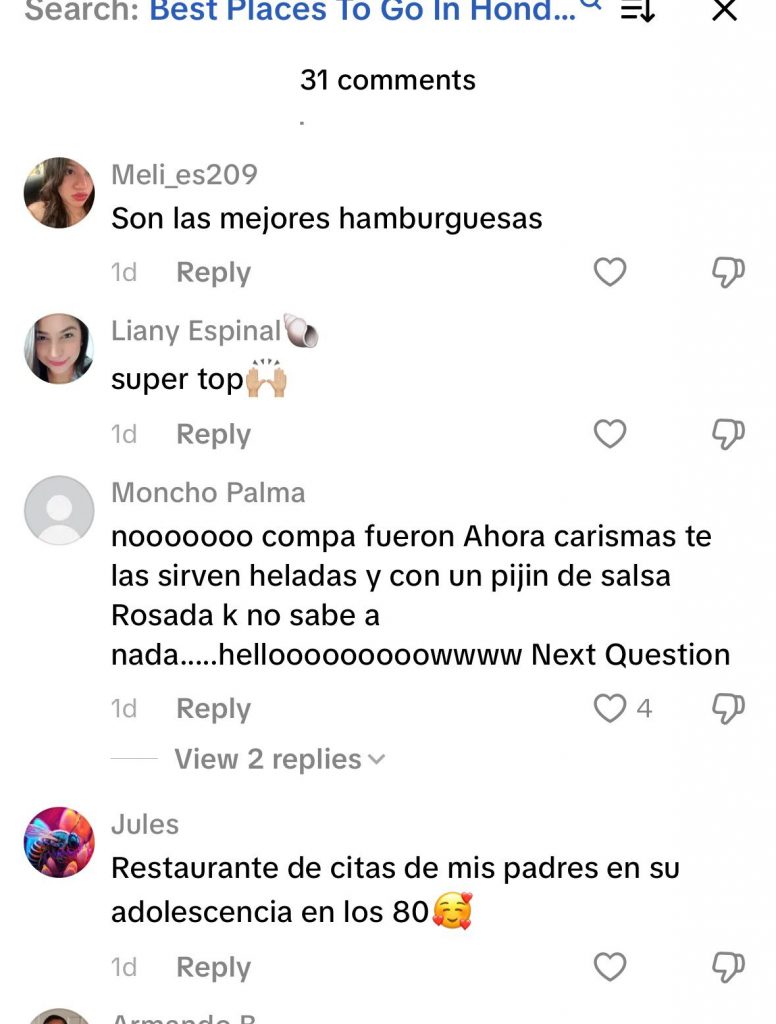
Task: Reply to Jules's comment
Action: (213, 968)
